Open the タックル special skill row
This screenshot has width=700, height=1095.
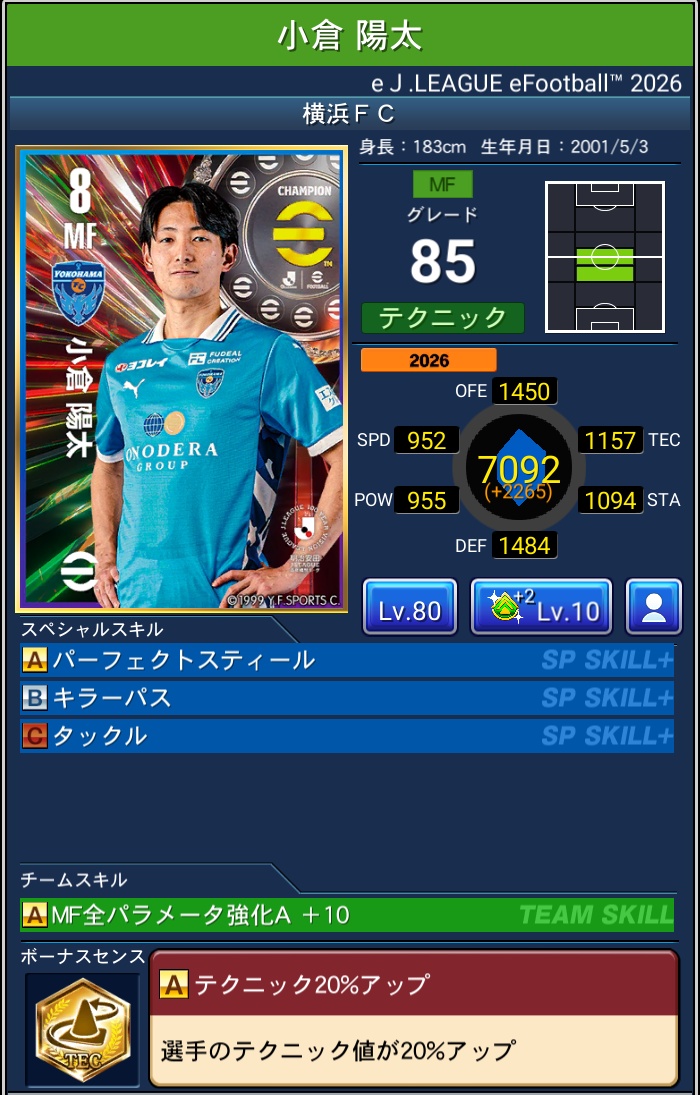pos(346,736)
